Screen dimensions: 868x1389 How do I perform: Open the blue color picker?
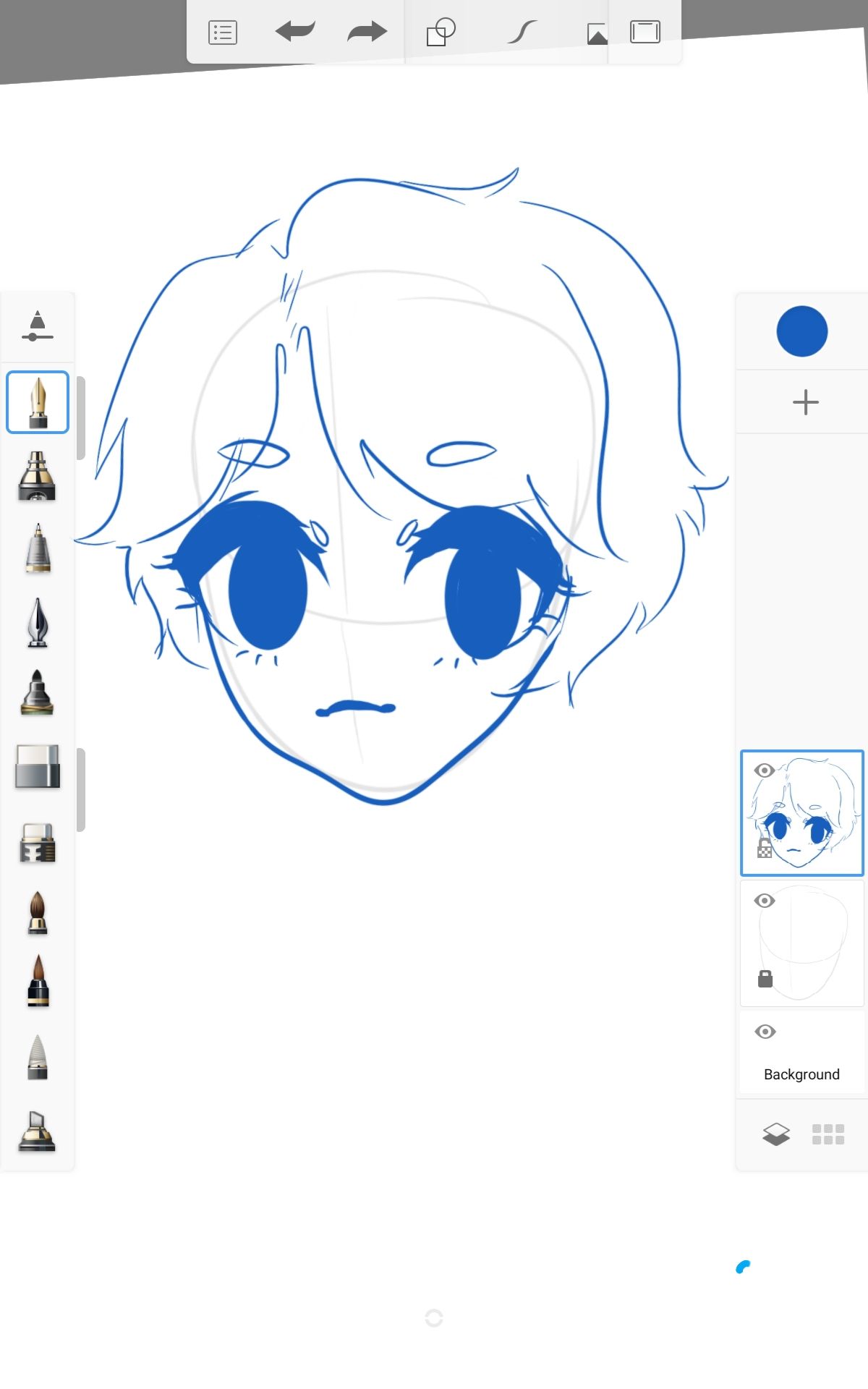coord(801,331)
